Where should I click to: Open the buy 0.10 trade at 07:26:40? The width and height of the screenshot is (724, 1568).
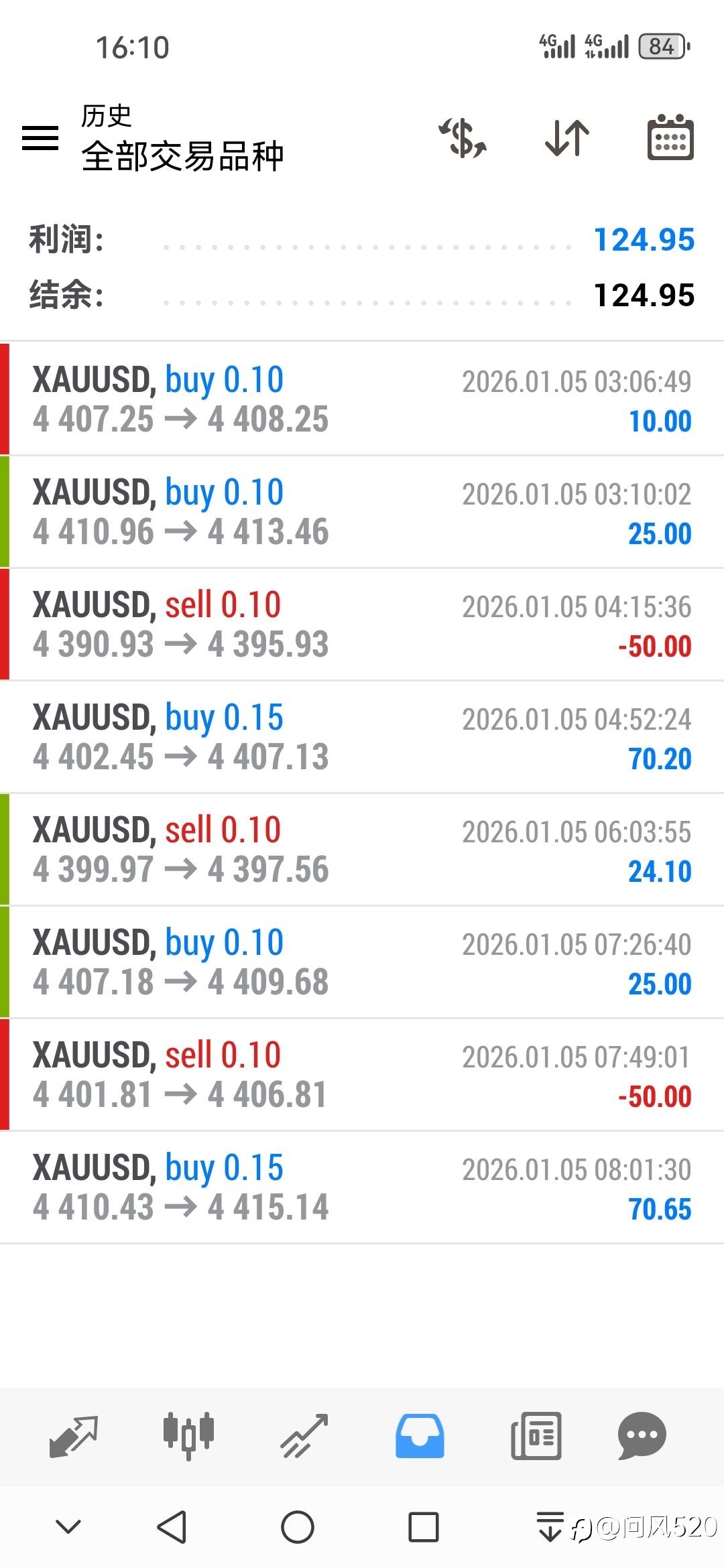(x=362, y=962)
